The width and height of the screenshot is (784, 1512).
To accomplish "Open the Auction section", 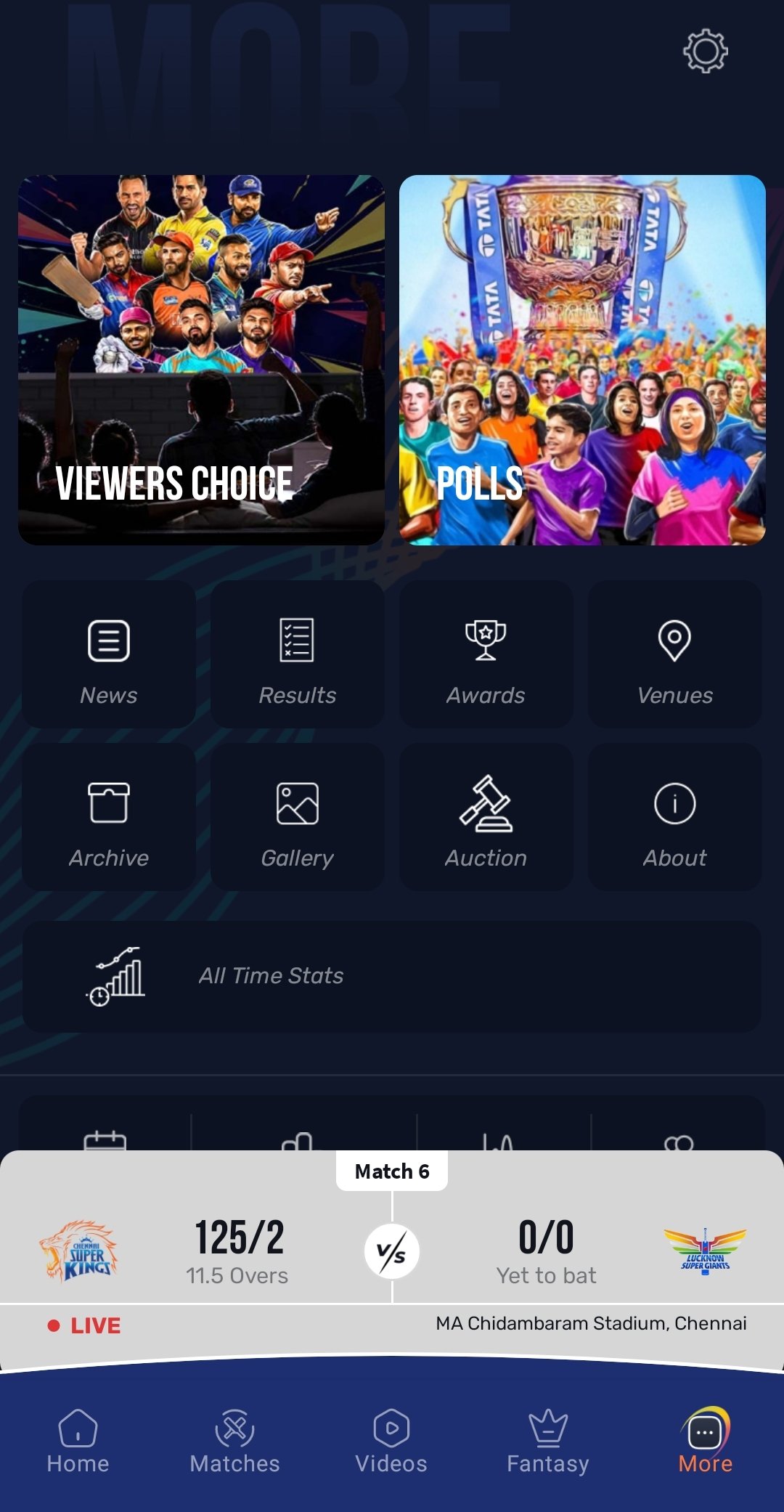I will tap(486, 818).
